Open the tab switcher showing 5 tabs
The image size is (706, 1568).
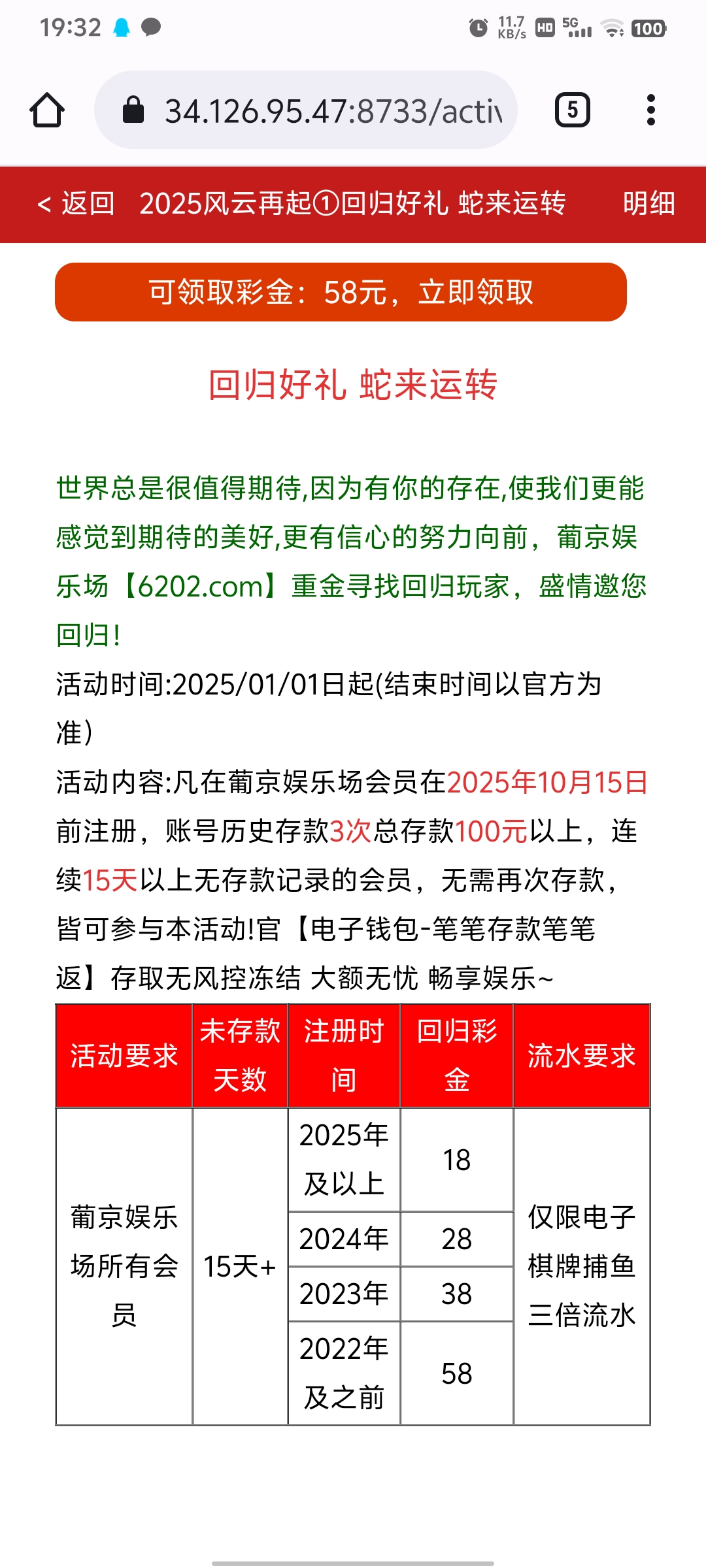(x=572, y=110)
